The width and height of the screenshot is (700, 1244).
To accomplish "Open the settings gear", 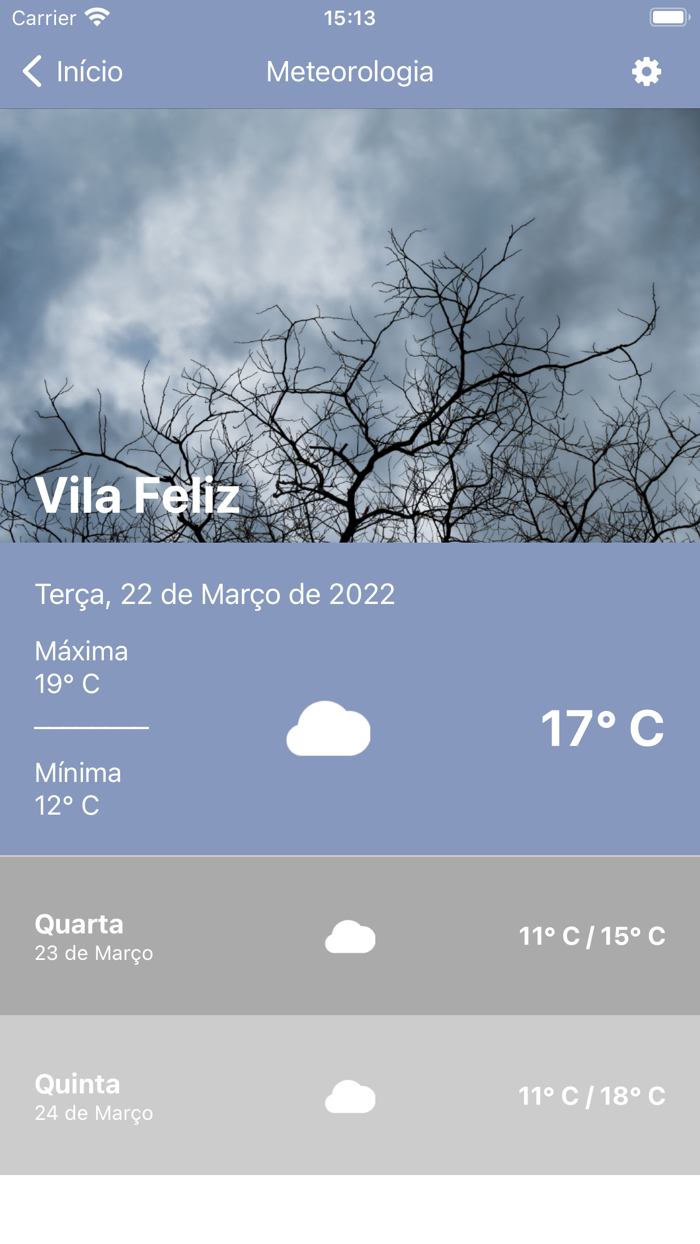I will (647, 72).
